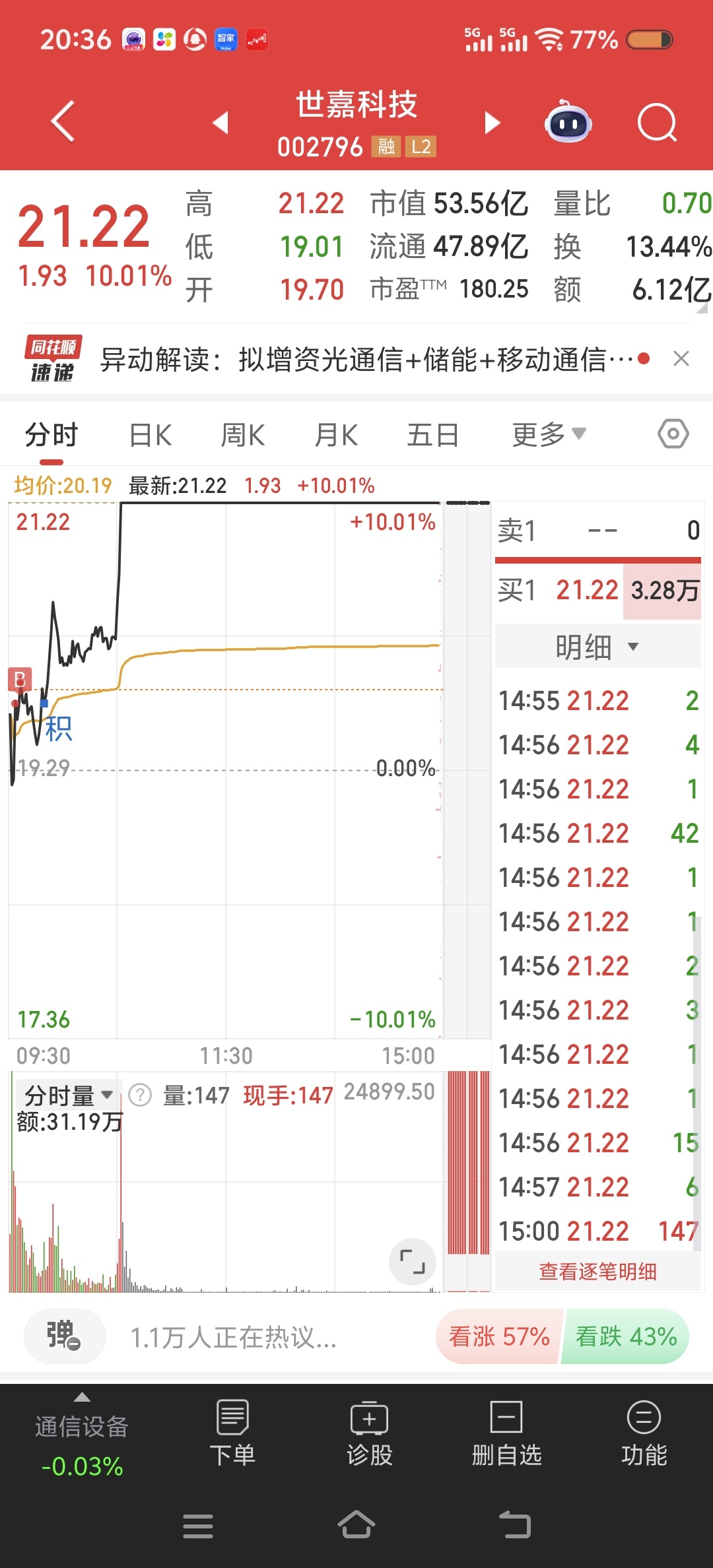Switch to the previous stock with left triangle
Image resolution: width=713 pixels, height=1568 pixels.
tap(221, 123)
